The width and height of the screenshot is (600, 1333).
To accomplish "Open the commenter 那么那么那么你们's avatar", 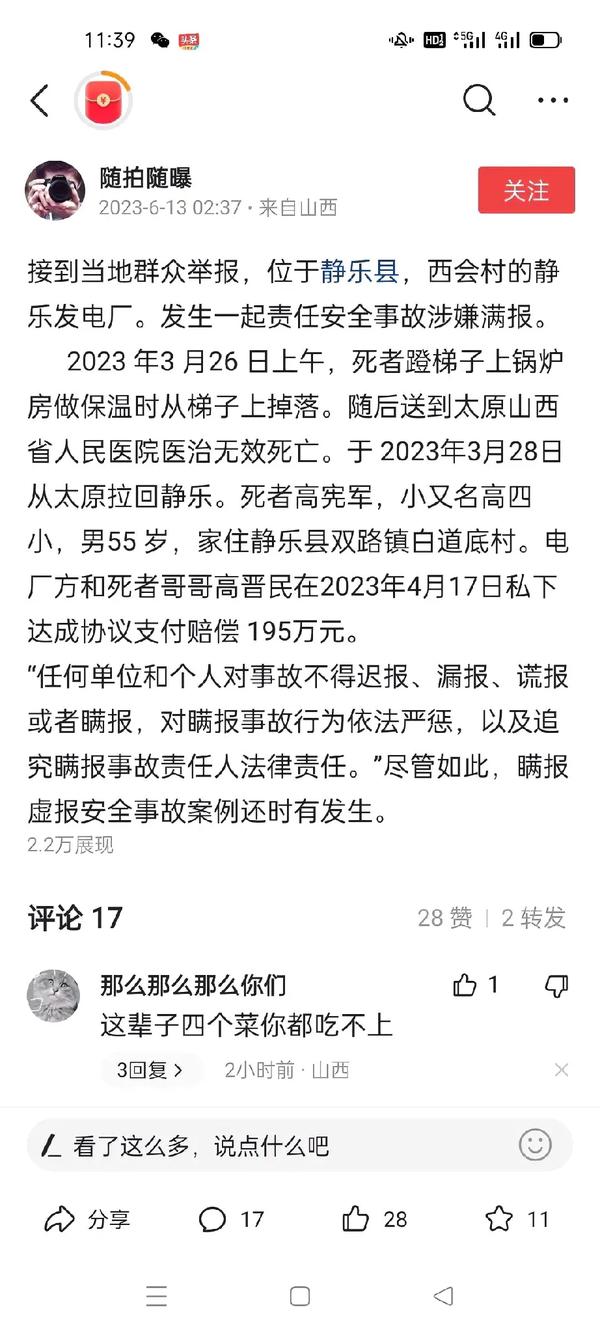I will click(x=54, y=996).
